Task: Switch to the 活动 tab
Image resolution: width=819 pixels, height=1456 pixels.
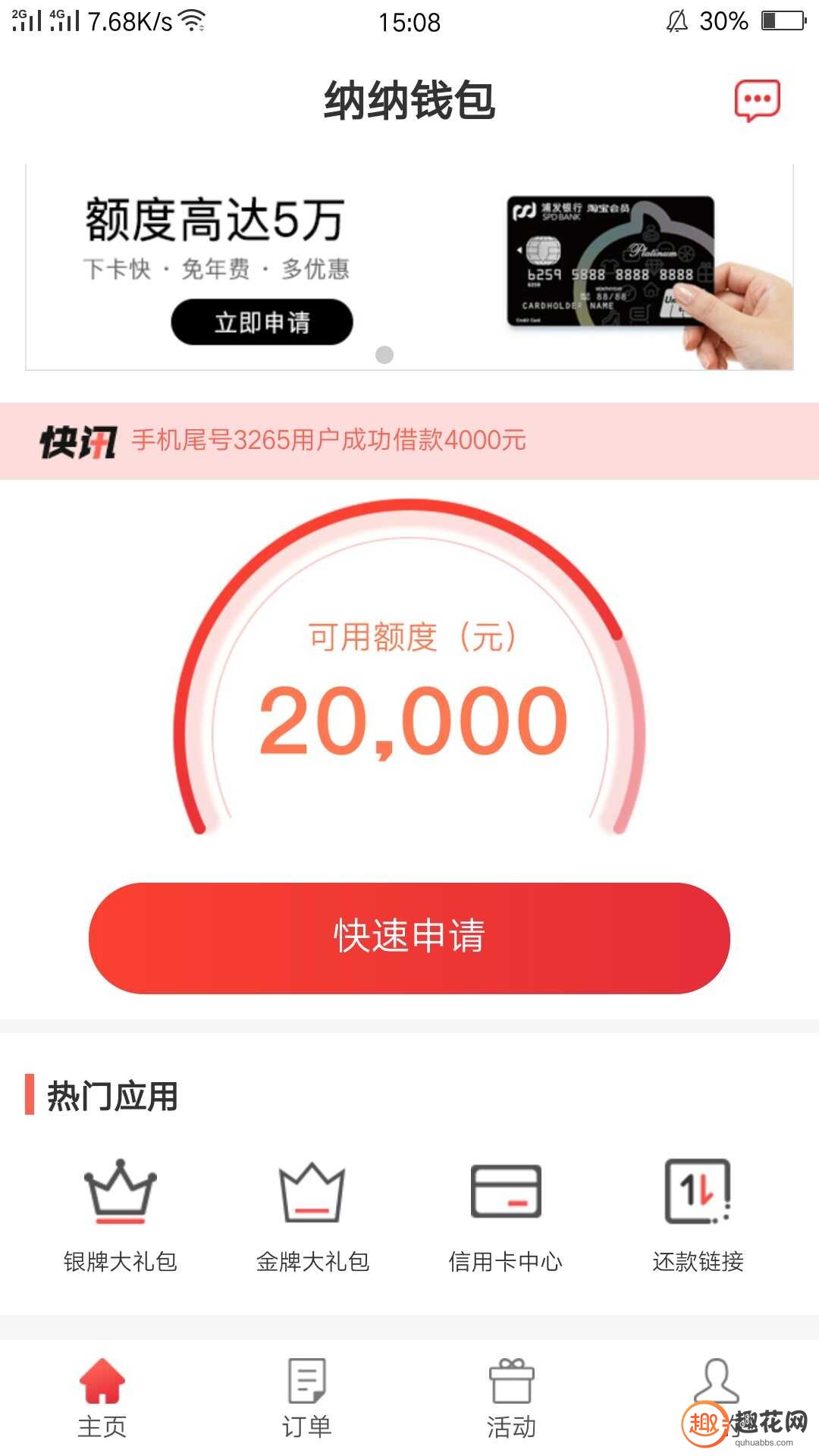Action: coord(512,1398)
